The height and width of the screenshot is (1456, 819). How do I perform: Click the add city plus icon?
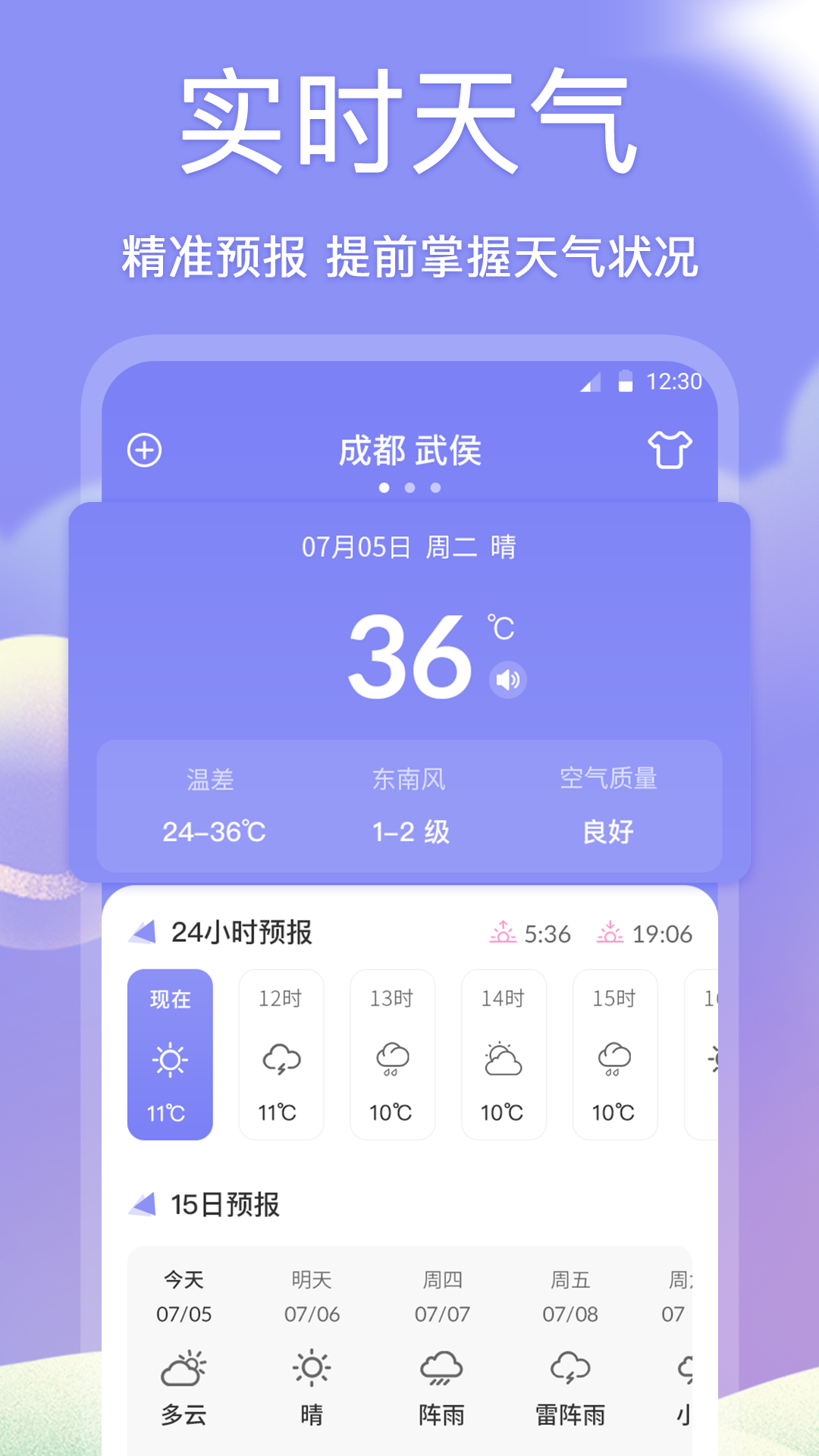(x=144, y=449)
